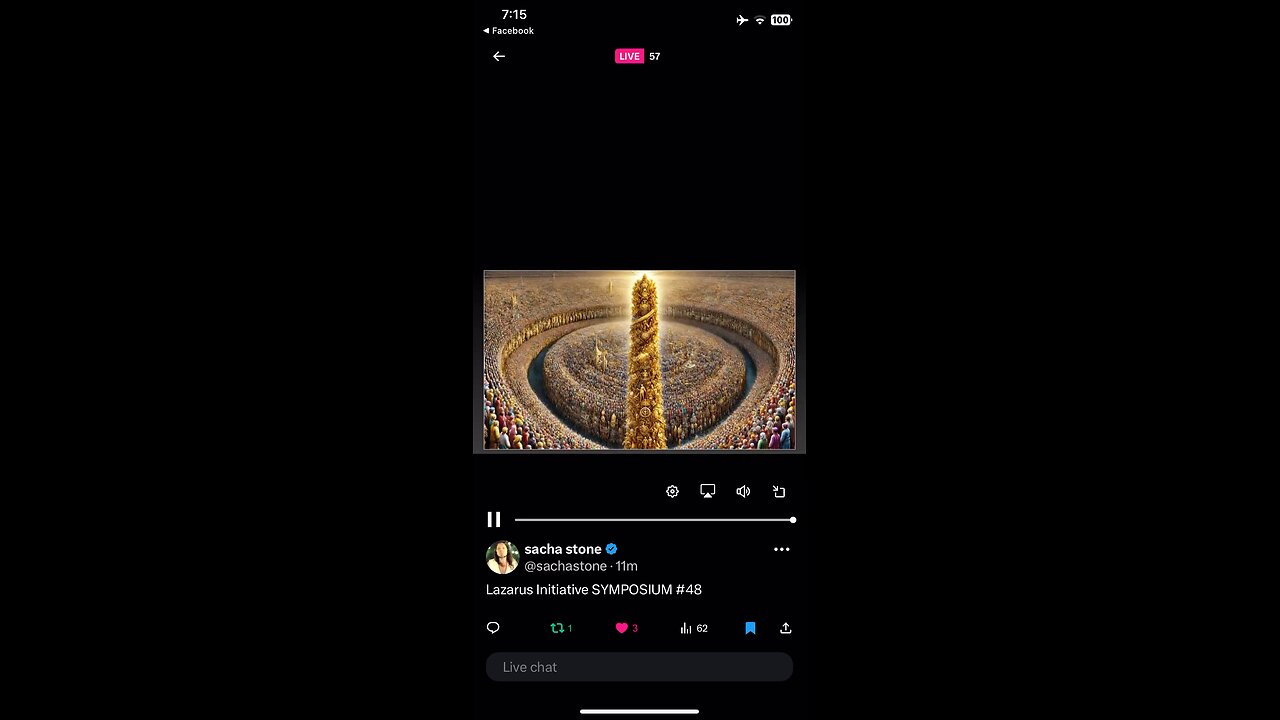View post analytics with 62 views

(x=693, y=628)
